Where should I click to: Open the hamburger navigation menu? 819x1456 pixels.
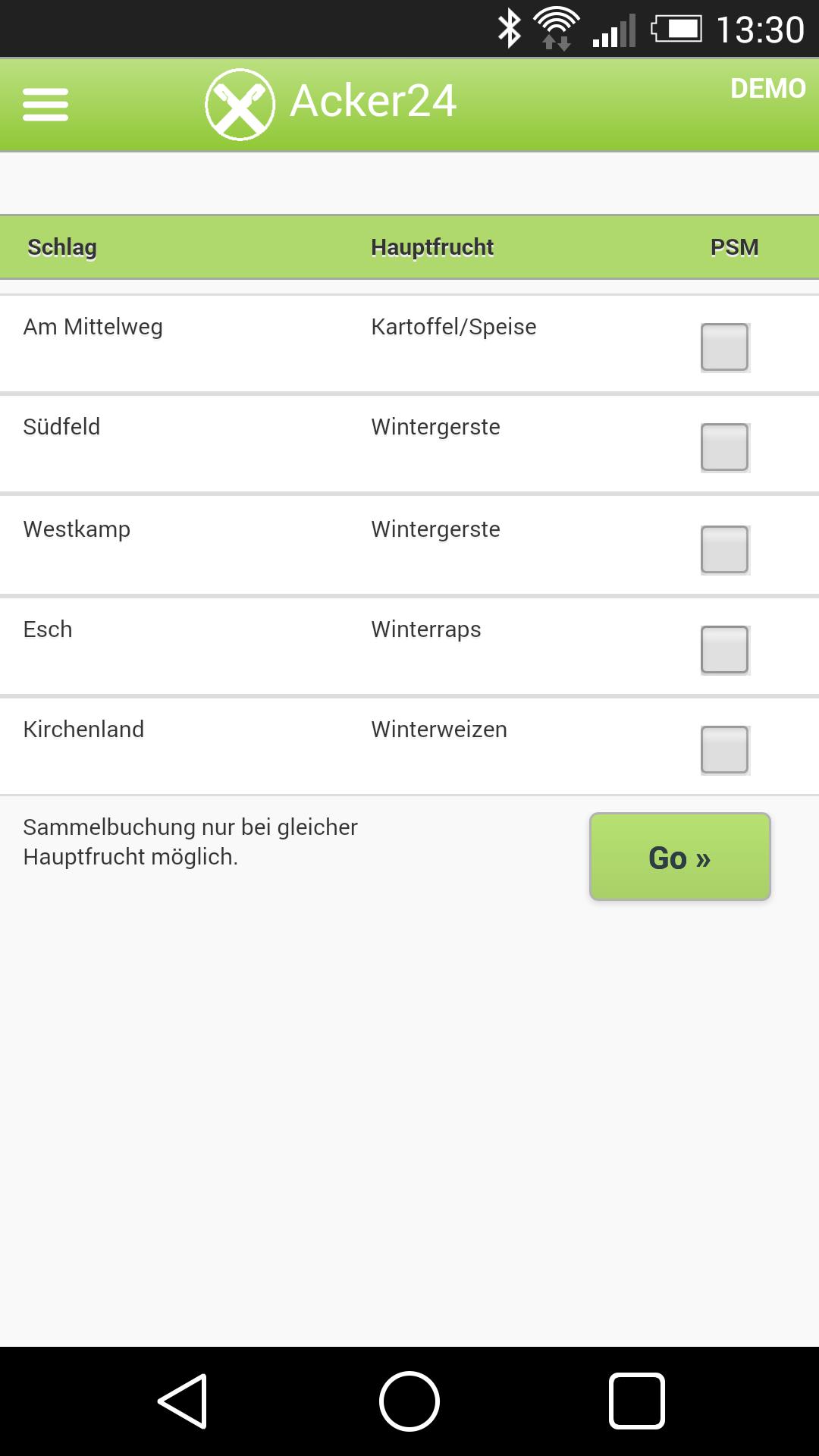45,105
